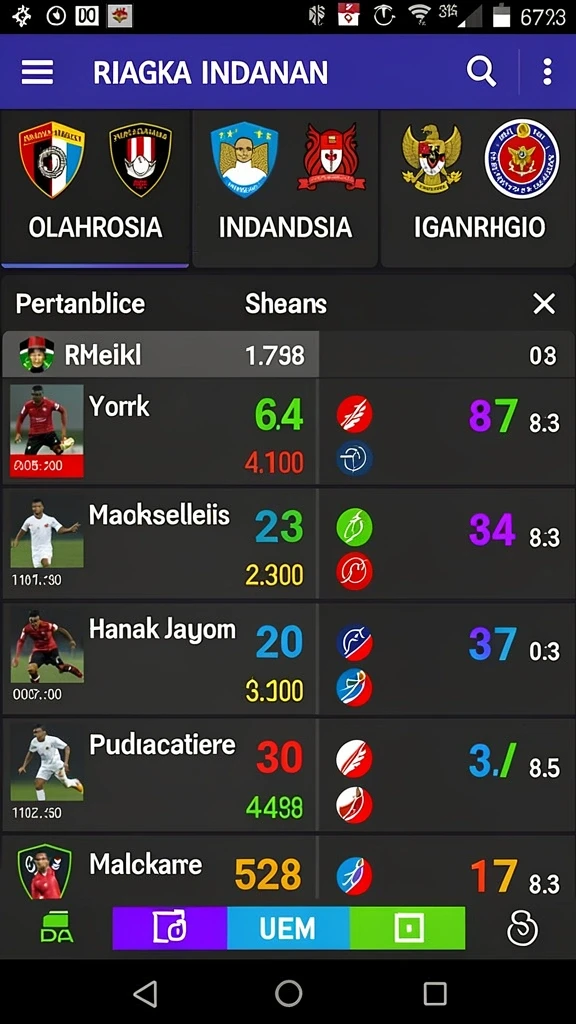576x1024 pixels.
Task: Open the overflow menu
Action: [x=547, y=72]
